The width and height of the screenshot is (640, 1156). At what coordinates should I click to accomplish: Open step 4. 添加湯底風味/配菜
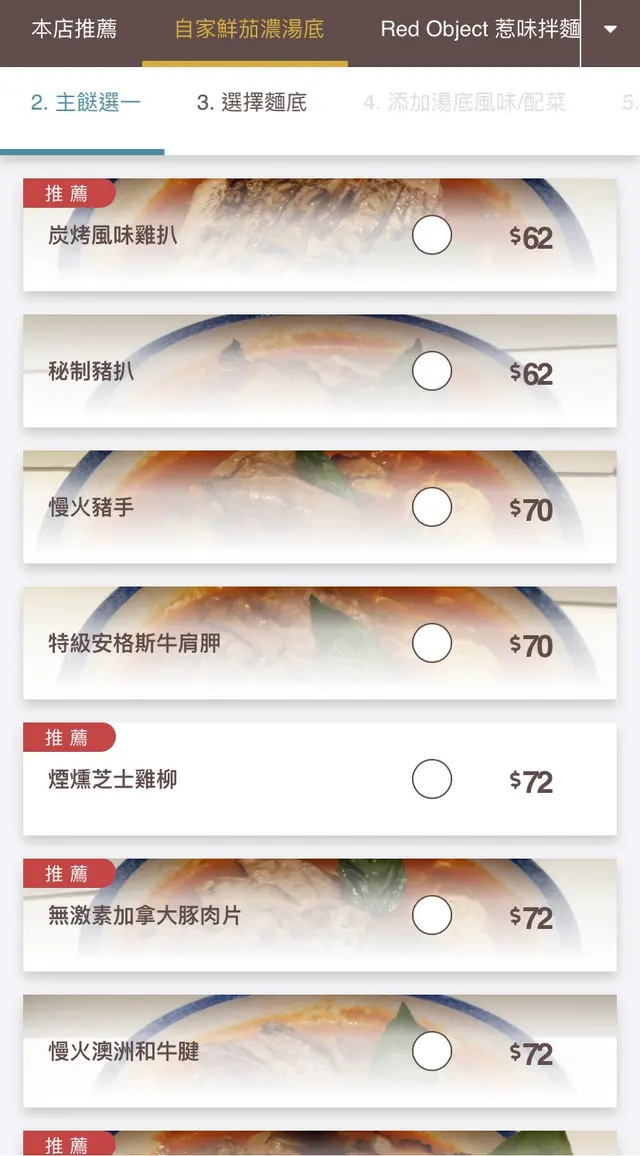point(464,102)
